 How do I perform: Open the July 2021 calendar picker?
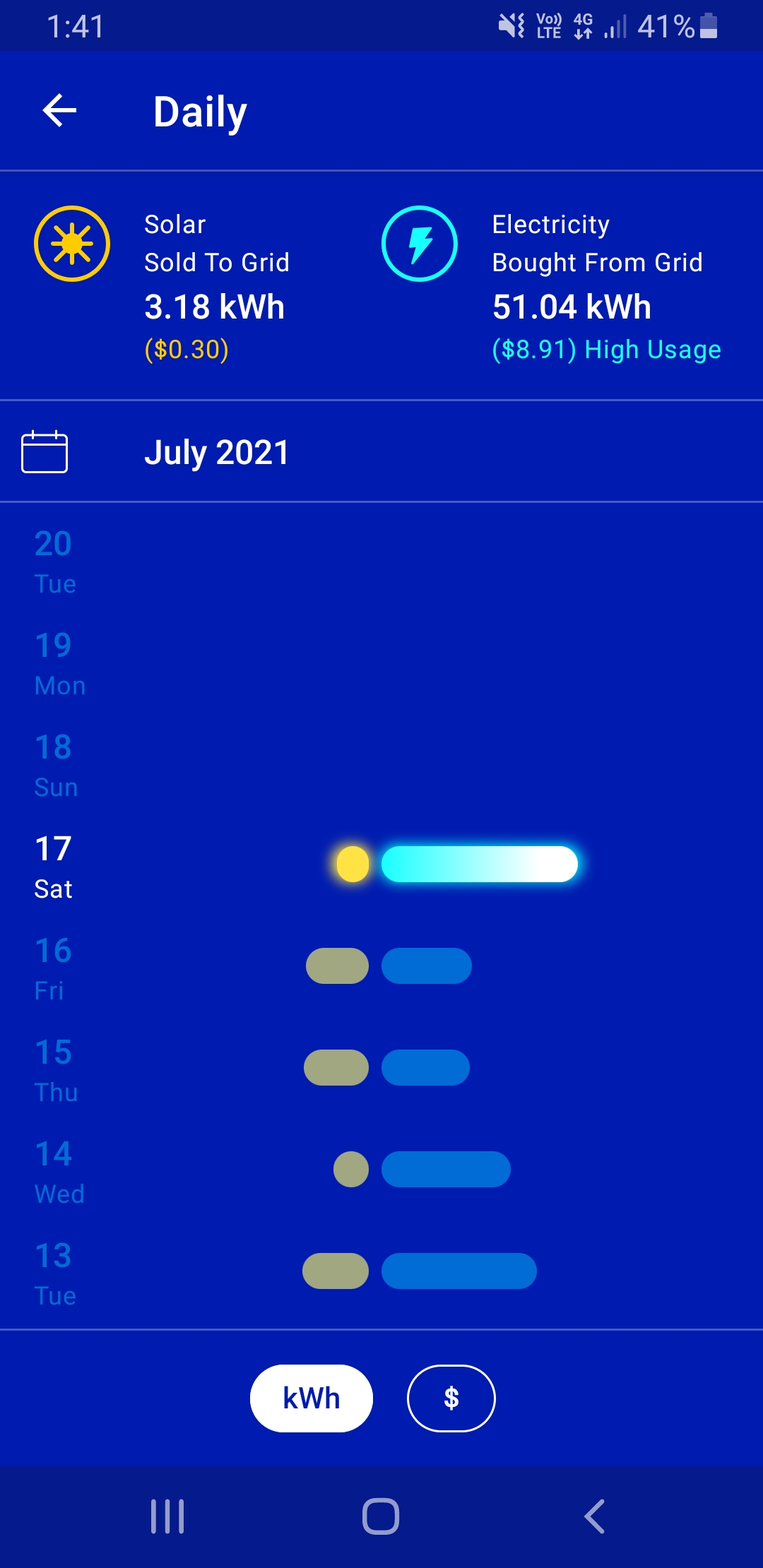(45, 452)
